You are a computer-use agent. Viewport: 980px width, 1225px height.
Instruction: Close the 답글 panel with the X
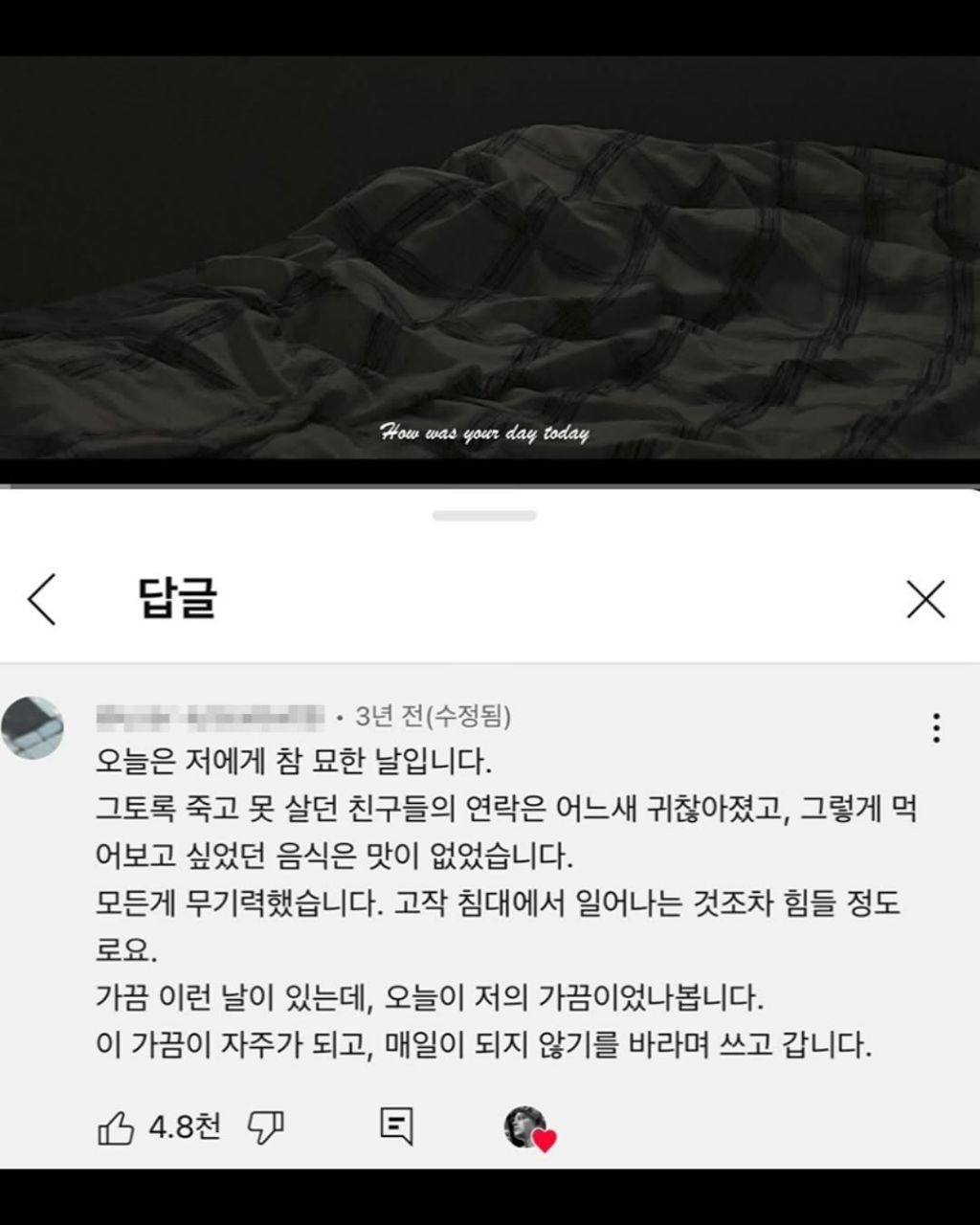point(926,599)
